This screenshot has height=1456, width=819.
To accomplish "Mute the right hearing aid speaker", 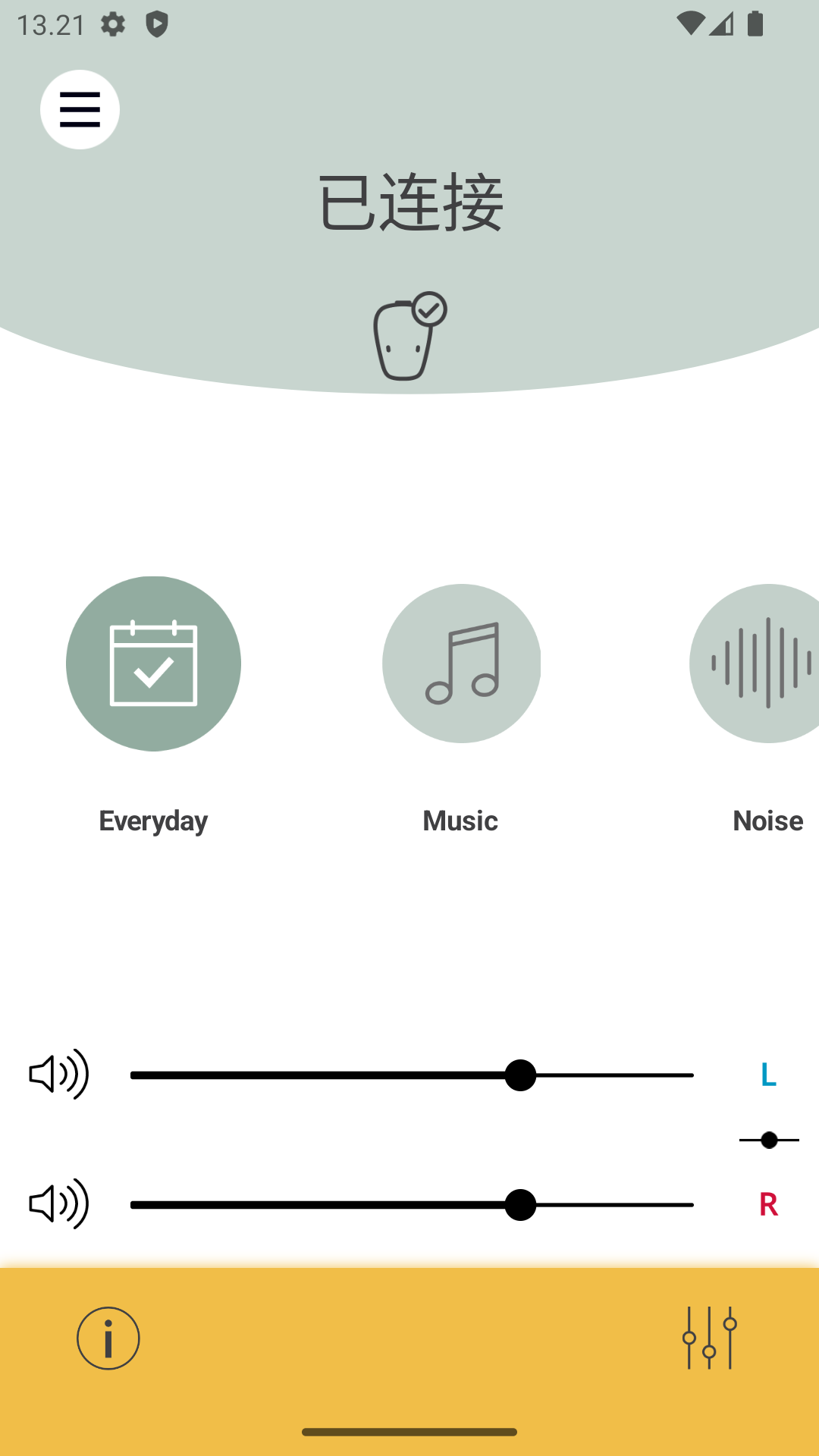I will click(x=59, y=1204).
